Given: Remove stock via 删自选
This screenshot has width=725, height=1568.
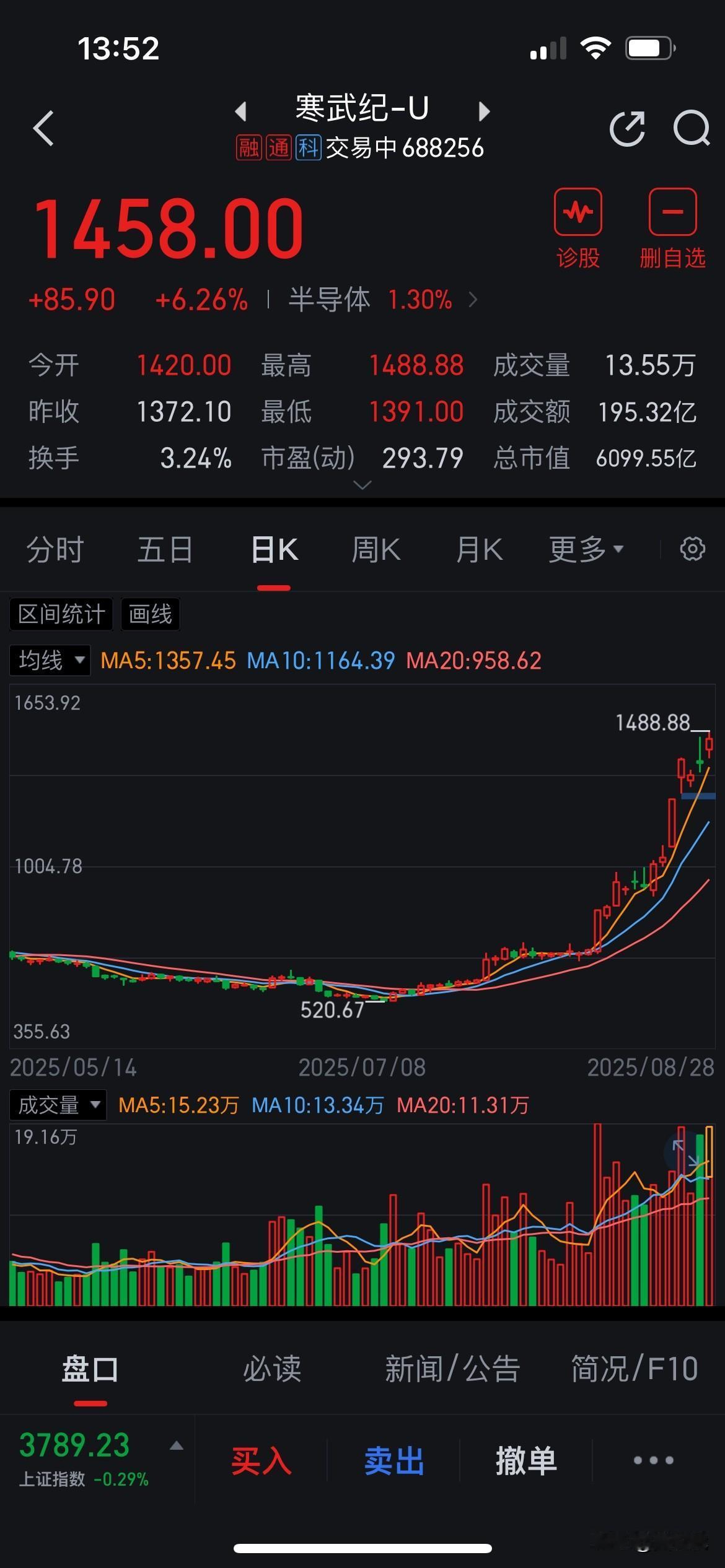Looking at the screenshot, I should pyautogui.click(x=672, y=228).
